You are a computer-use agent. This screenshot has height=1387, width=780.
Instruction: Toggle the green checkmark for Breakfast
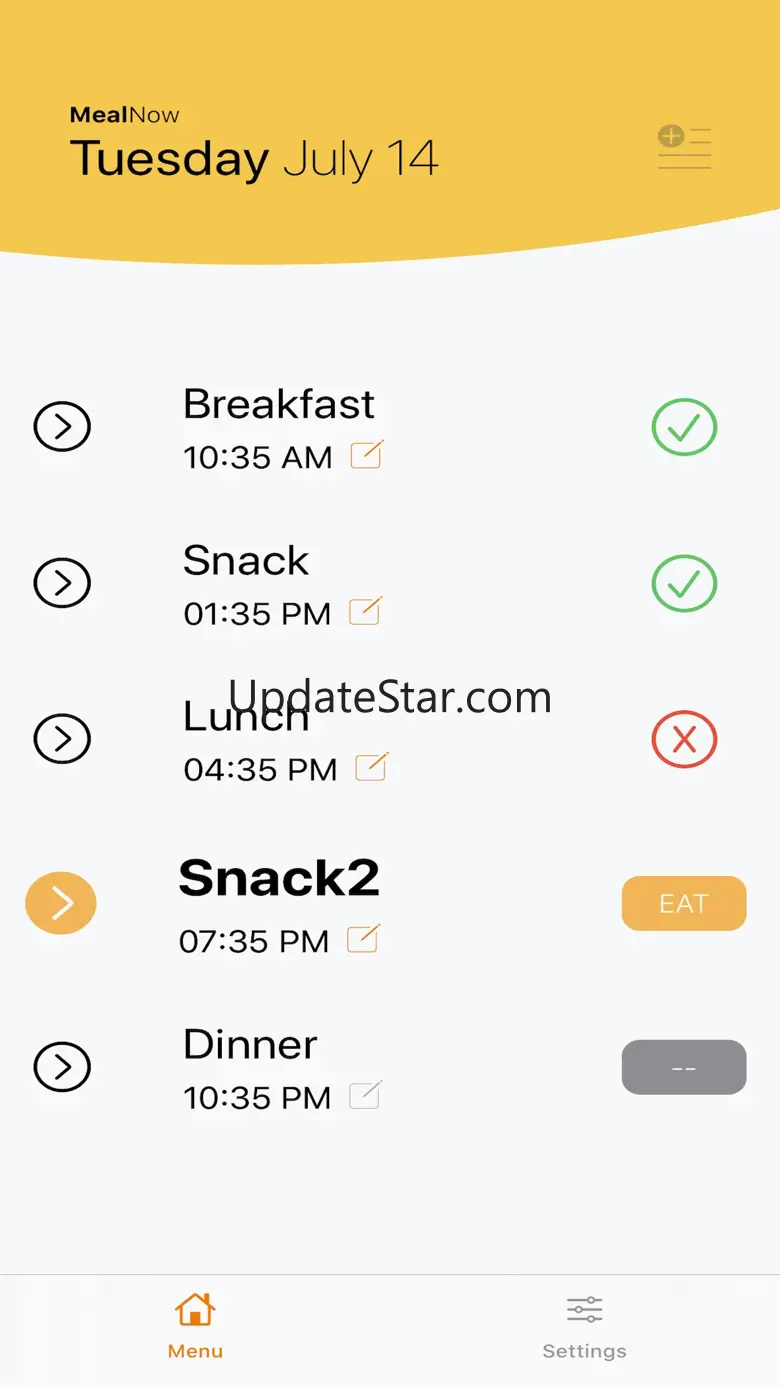684,427
